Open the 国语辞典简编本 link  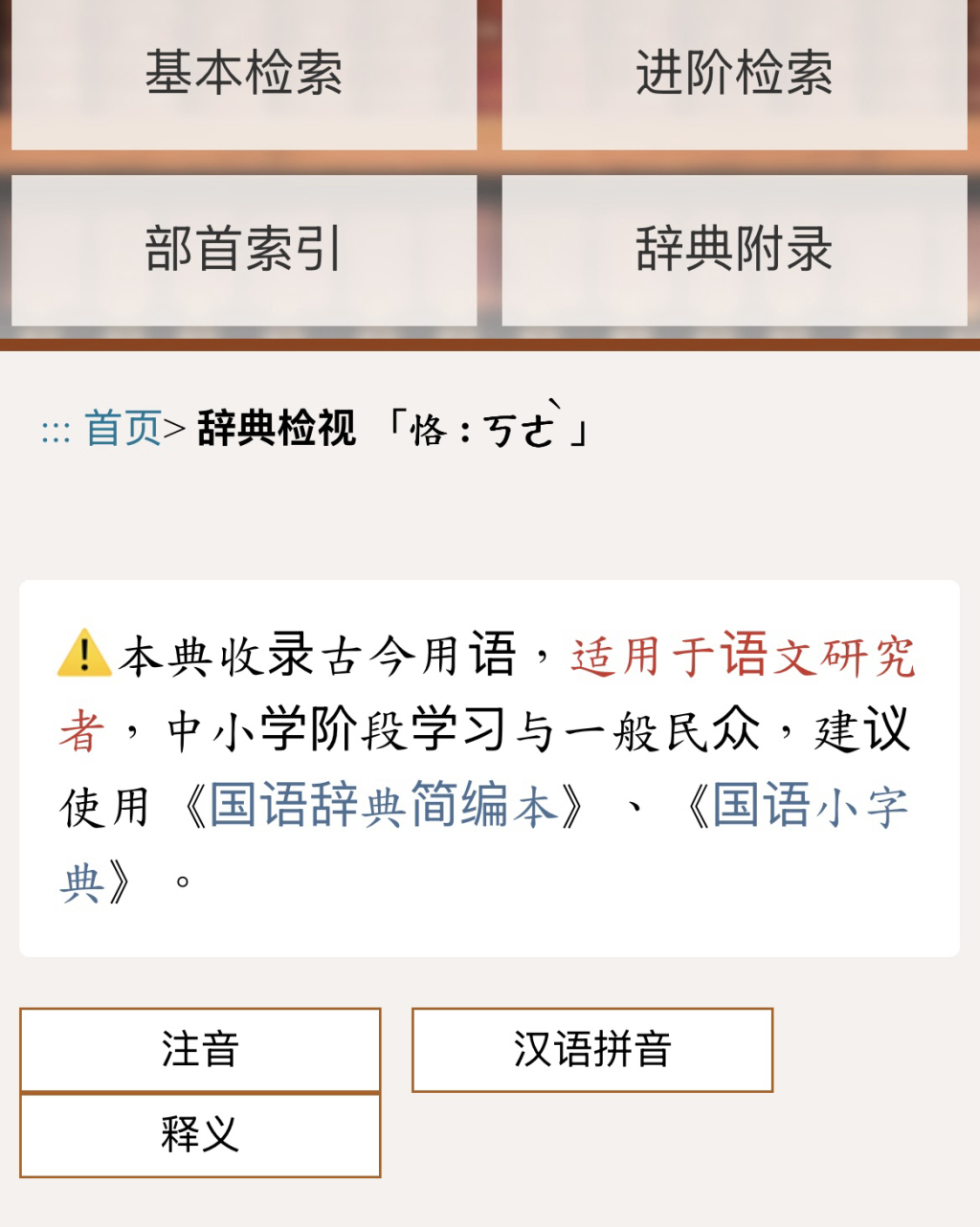[383, 806]
